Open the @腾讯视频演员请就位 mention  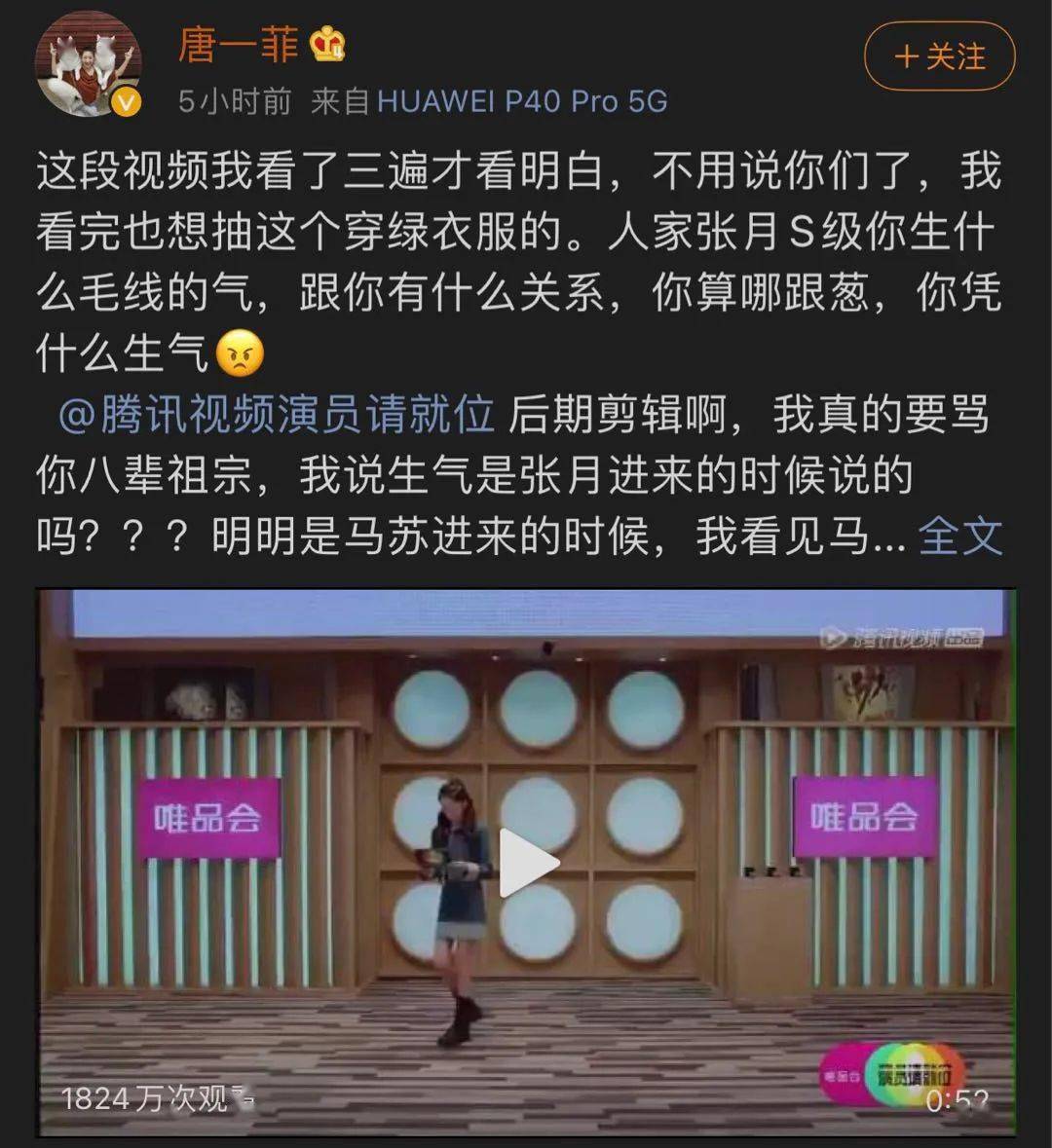point(277,415)
